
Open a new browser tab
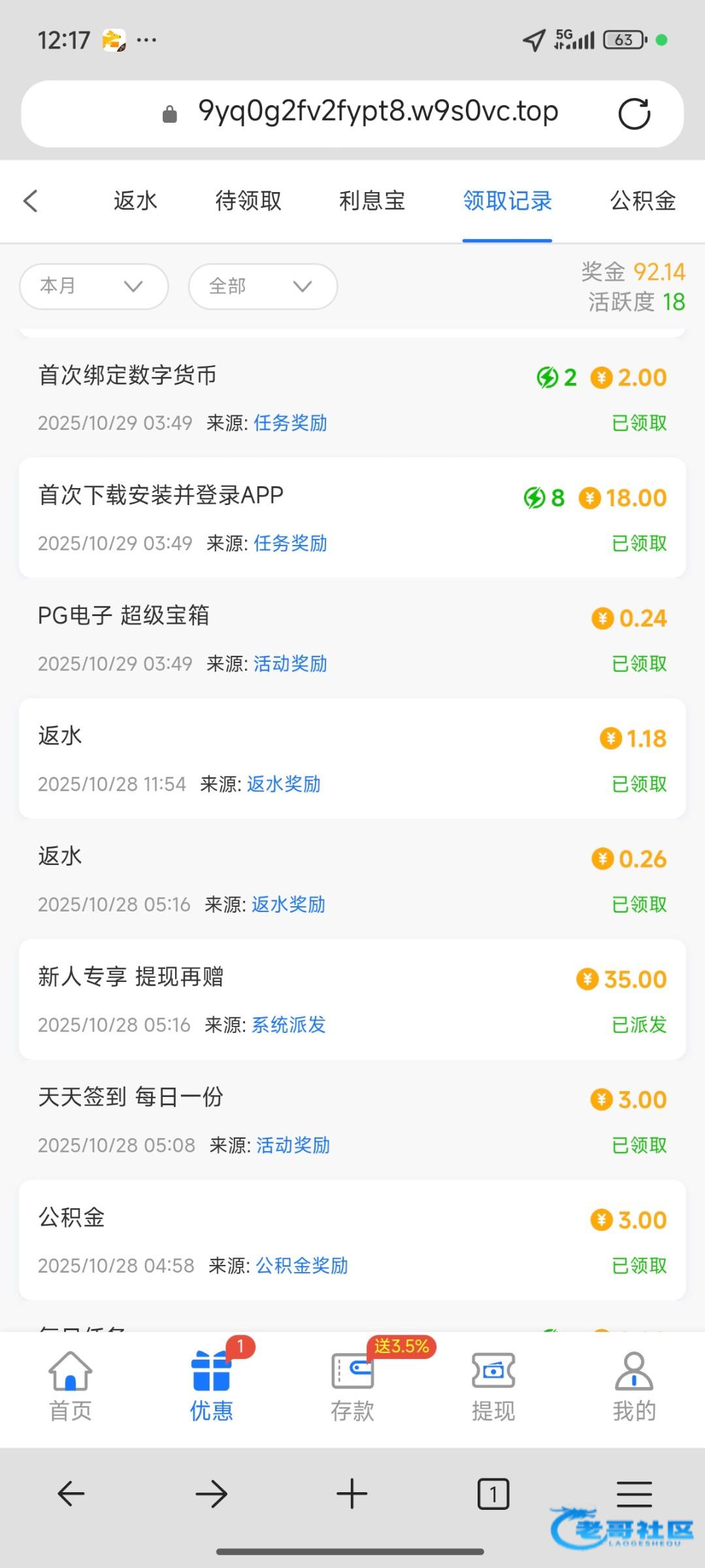(x=352, y=1494)
